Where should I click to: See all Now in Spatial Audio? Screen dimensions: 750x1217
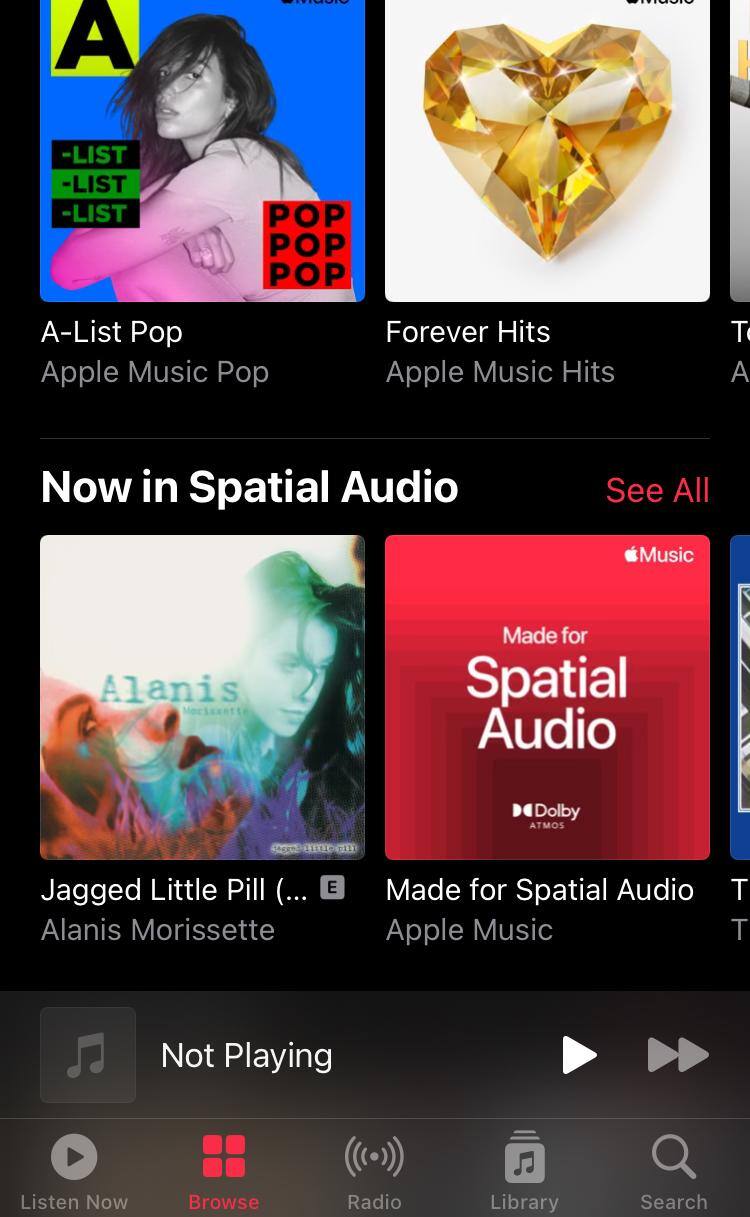click(x=657, y=490)
